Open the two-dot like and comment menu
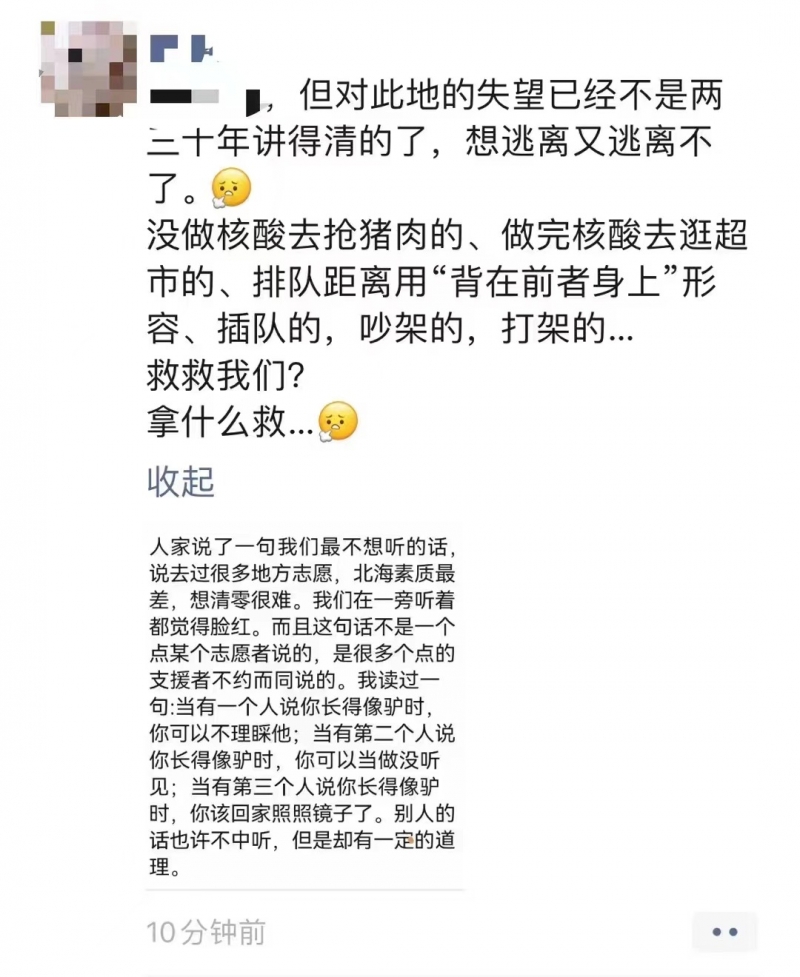The image size is (800, 977). point(725,932)
